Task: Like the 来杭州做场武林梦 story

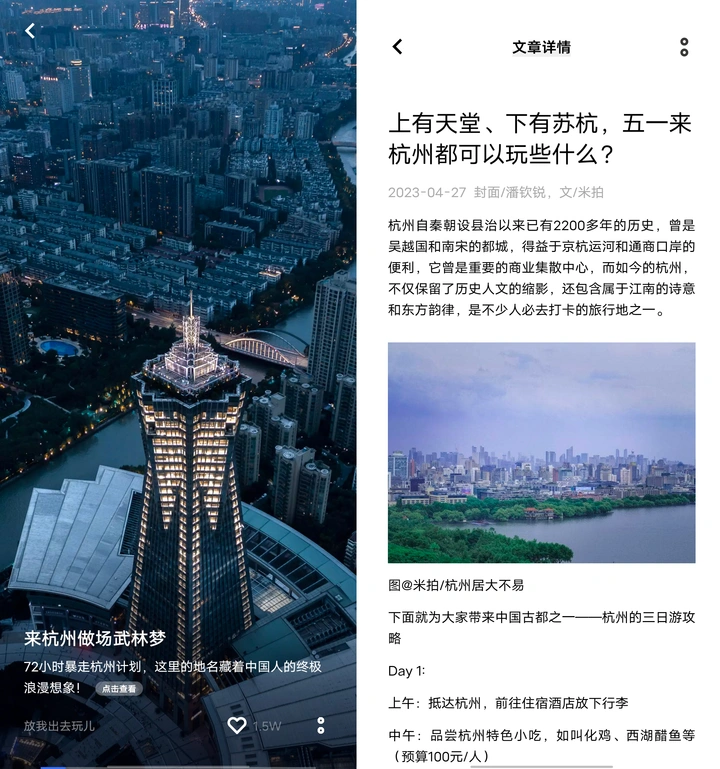Action: [237, 726]
